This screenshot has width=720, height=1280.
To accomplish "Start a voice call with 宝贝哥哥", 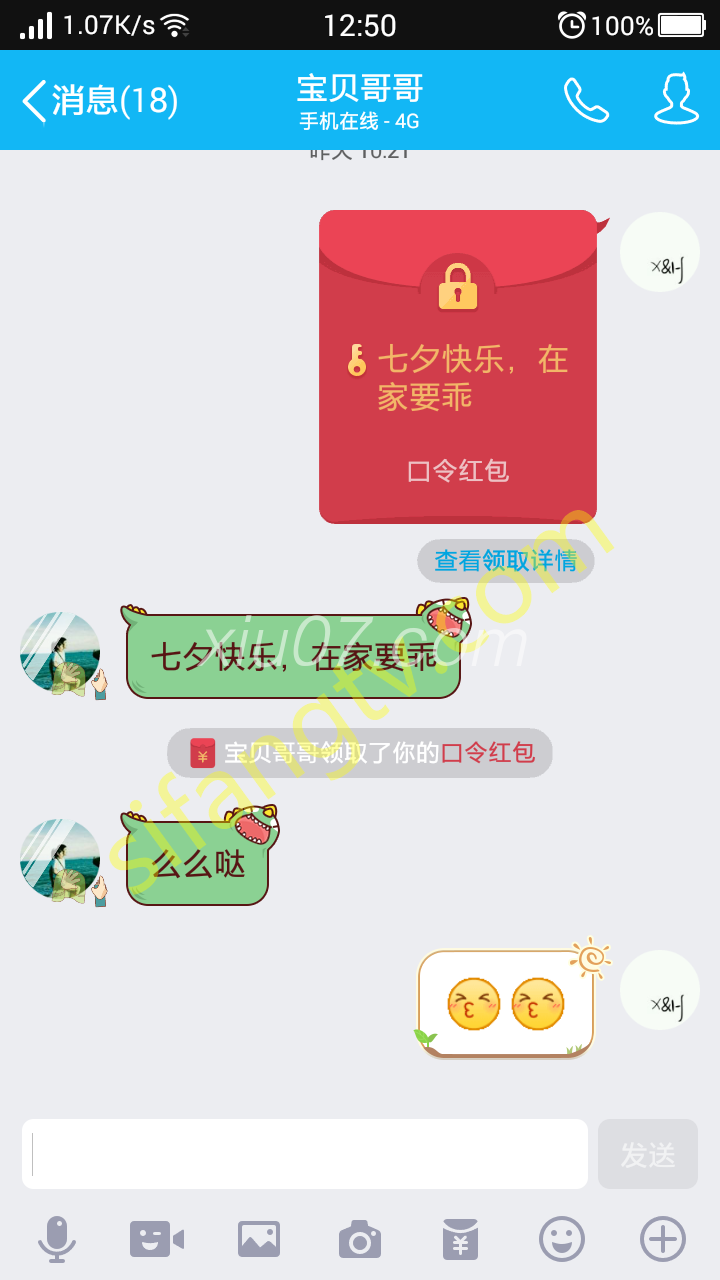I will [x=586, y=100].
